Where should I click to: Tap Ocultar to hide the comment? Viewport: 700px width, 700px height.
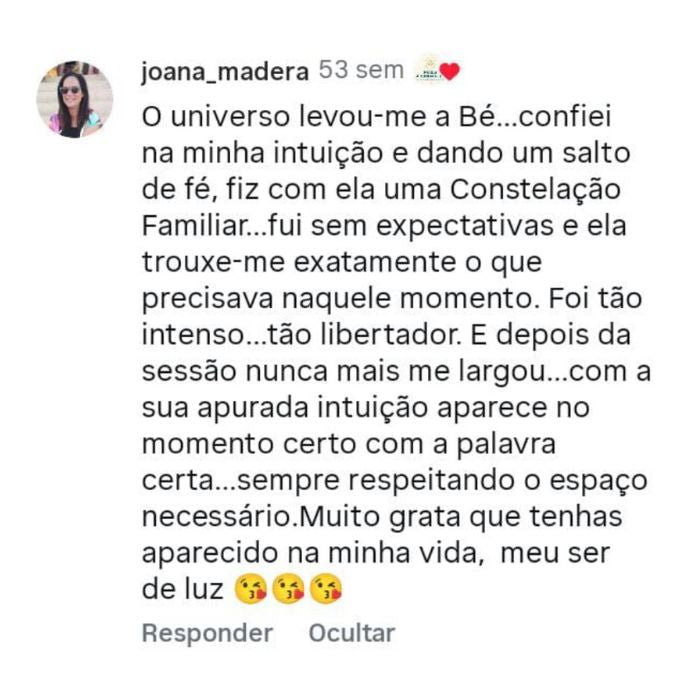tap(351, 633)
